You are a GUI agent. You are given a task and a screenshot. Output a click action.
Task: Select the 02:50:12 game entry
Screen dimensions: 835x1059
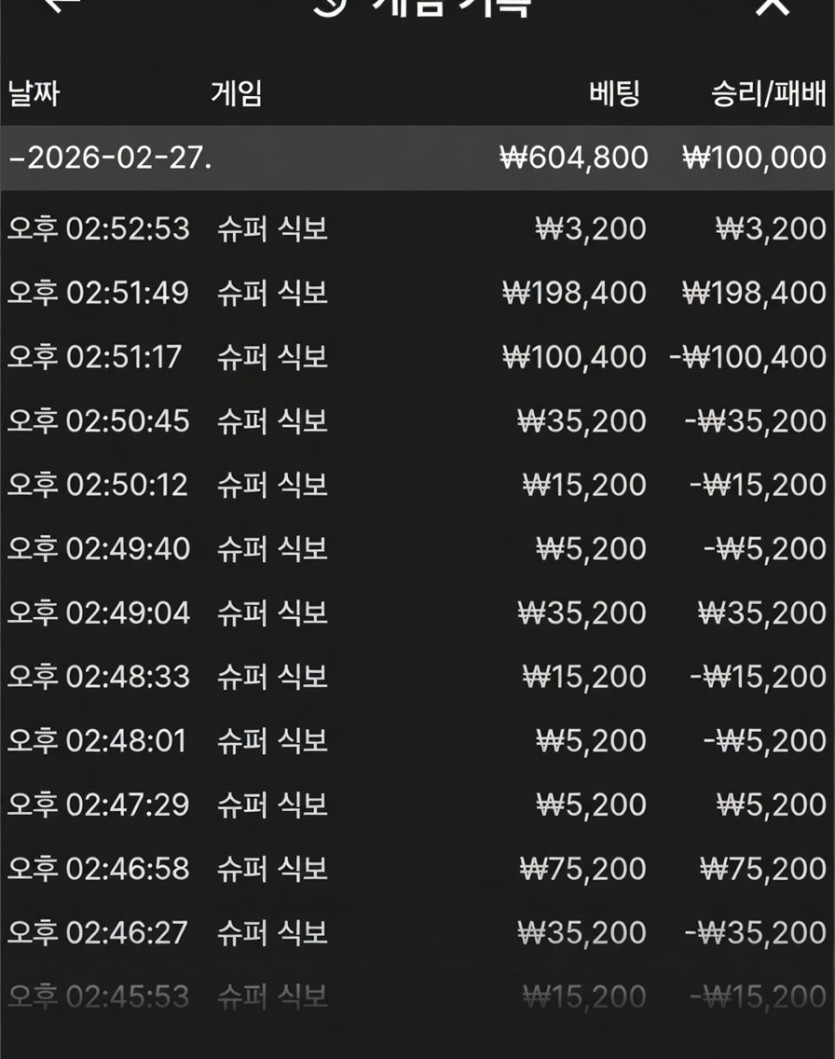(417, 485)
